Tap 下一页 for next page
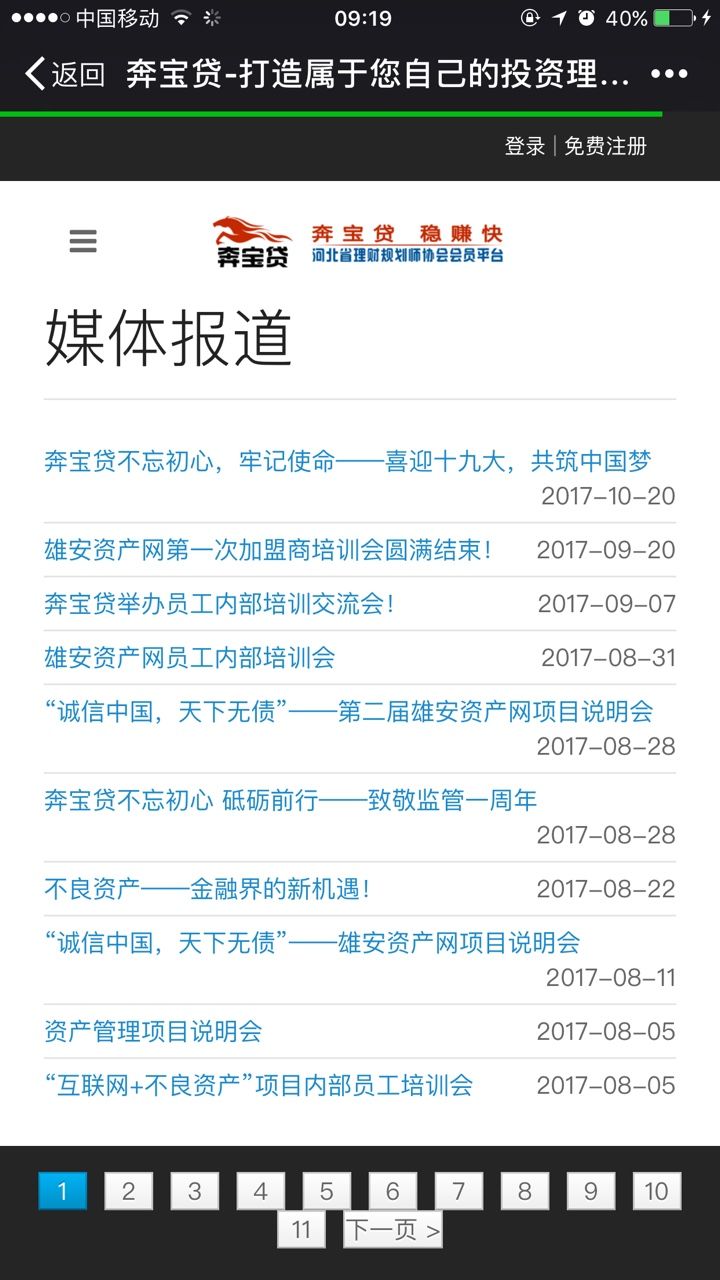This screenshot has width=720, height=1280. click(x=392, y=1229)
